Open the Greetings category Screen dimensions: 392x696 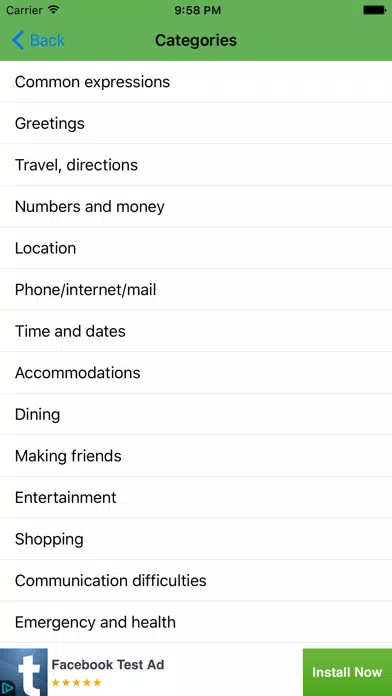(x=196, y=123)
